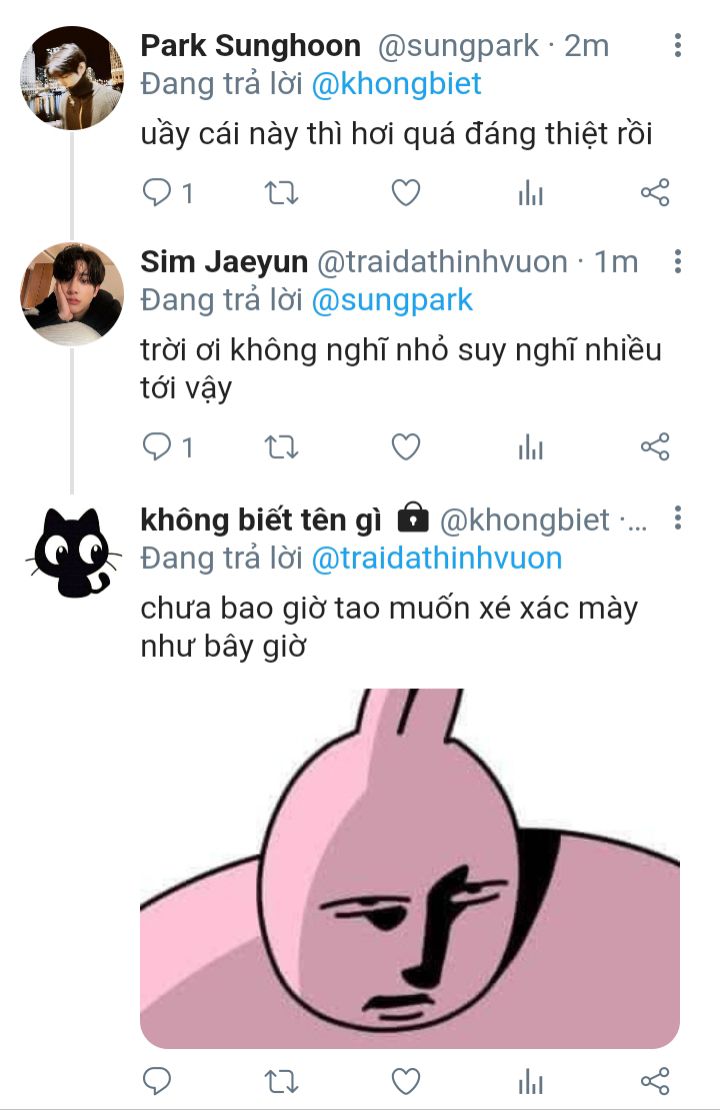720x1110 pixels.
Task: Open overflow menu on không biết tên gì's tweet
Action: [x=678, y=518]
